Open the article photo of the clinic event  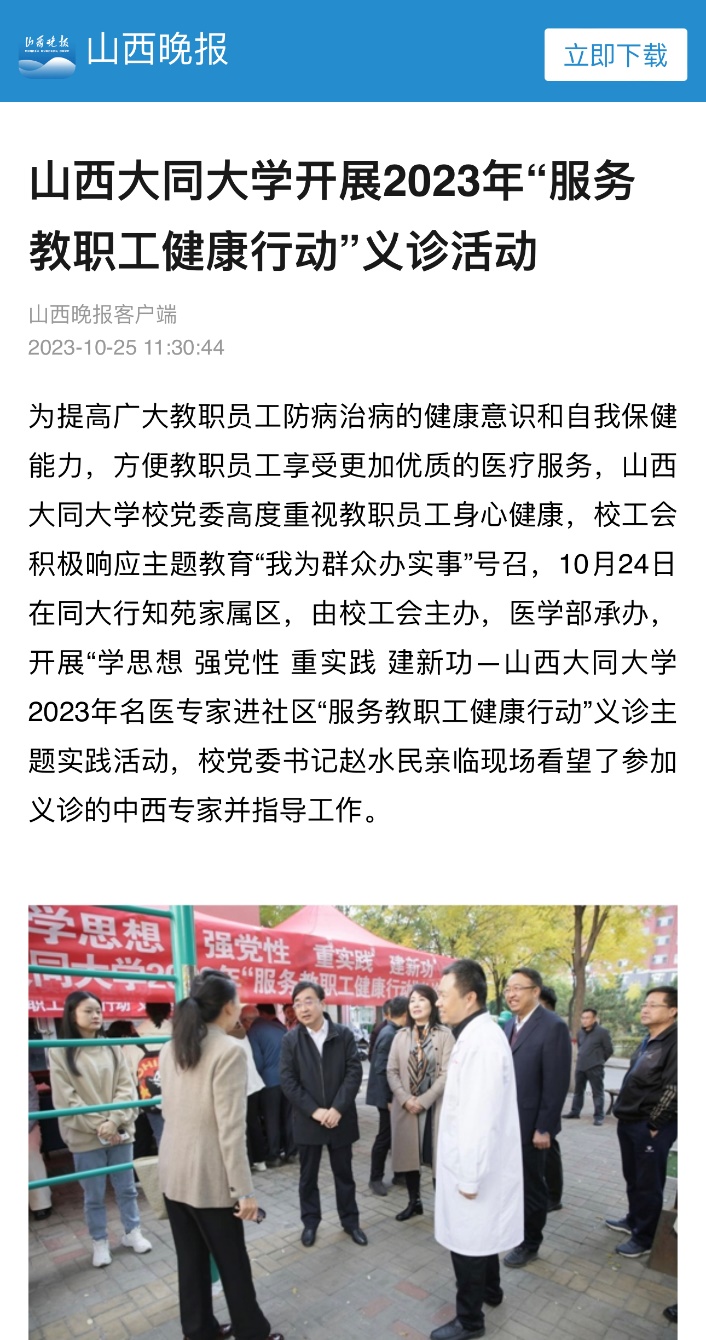(x=352, y=1120)
